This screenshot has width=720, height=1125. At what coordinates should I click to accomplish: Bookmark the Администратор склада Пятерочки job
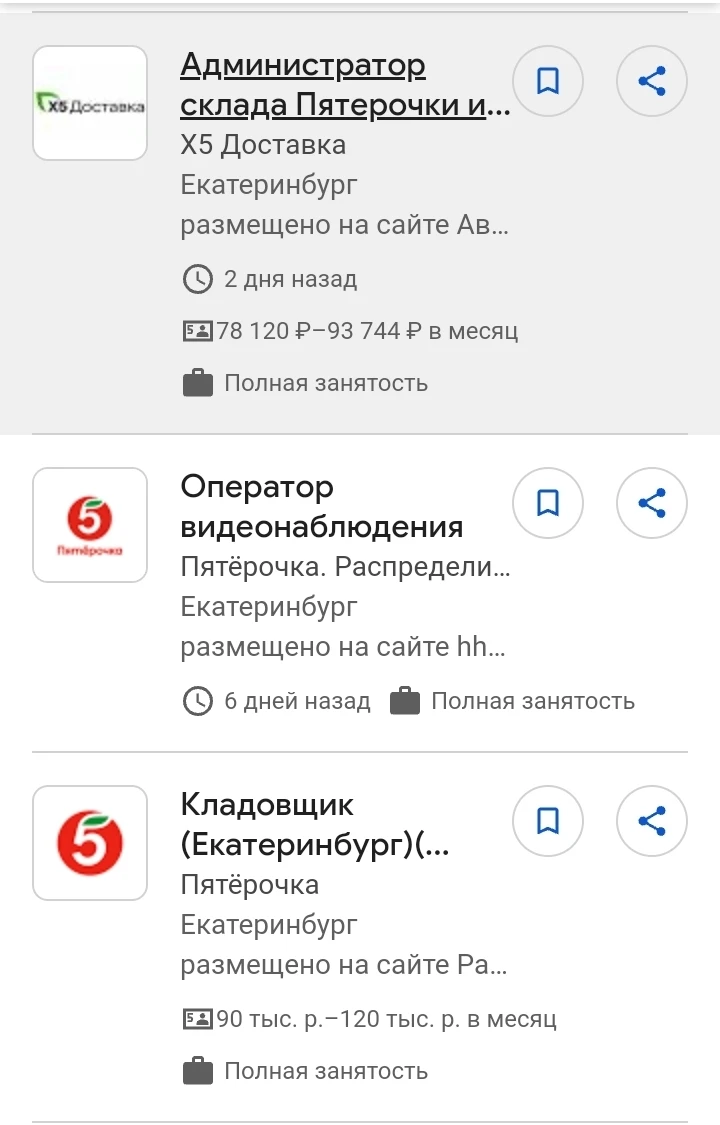tap(548, 81)
